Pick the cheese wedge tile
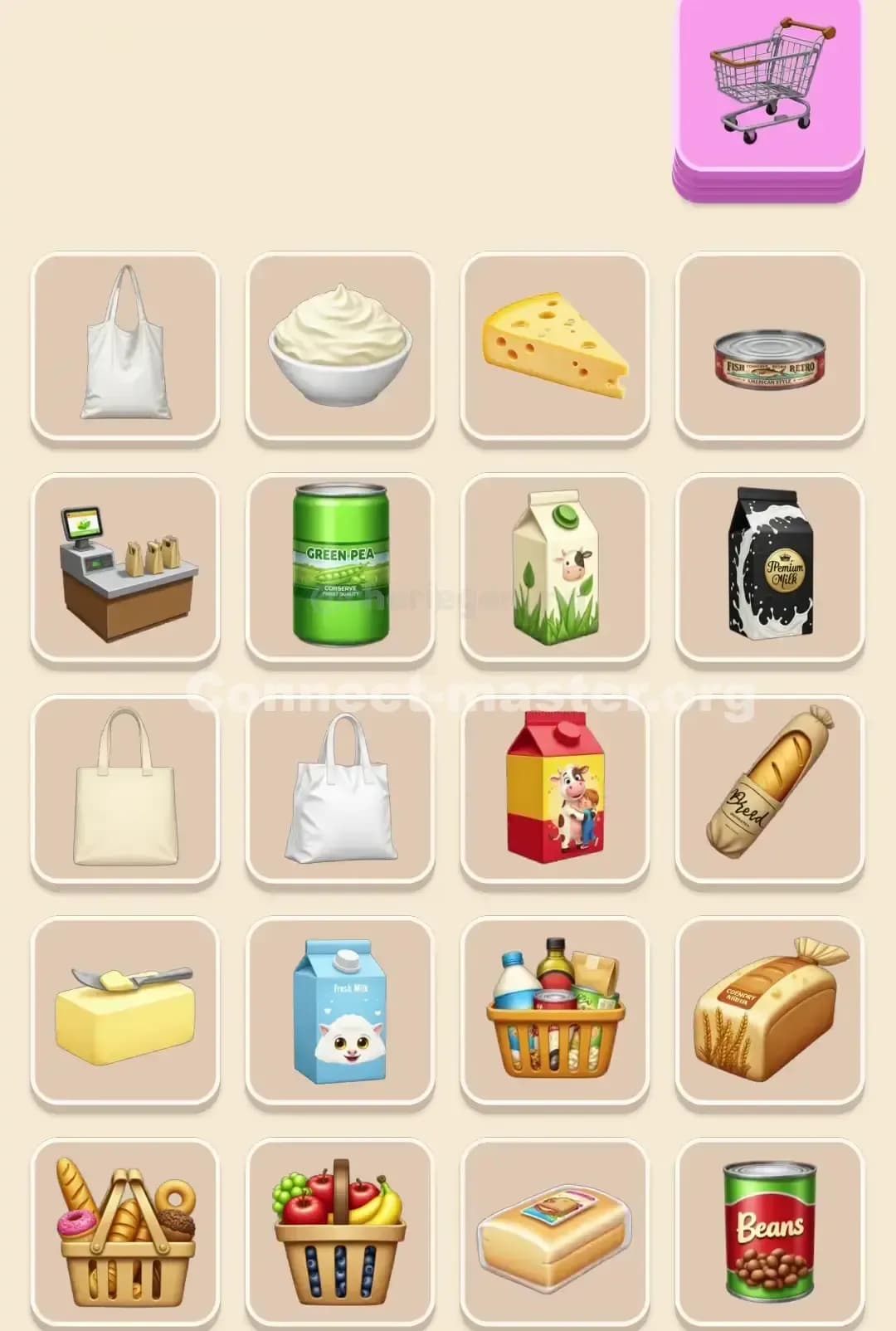The width and height of the screenshot is (896, 1331). point(555,346)
